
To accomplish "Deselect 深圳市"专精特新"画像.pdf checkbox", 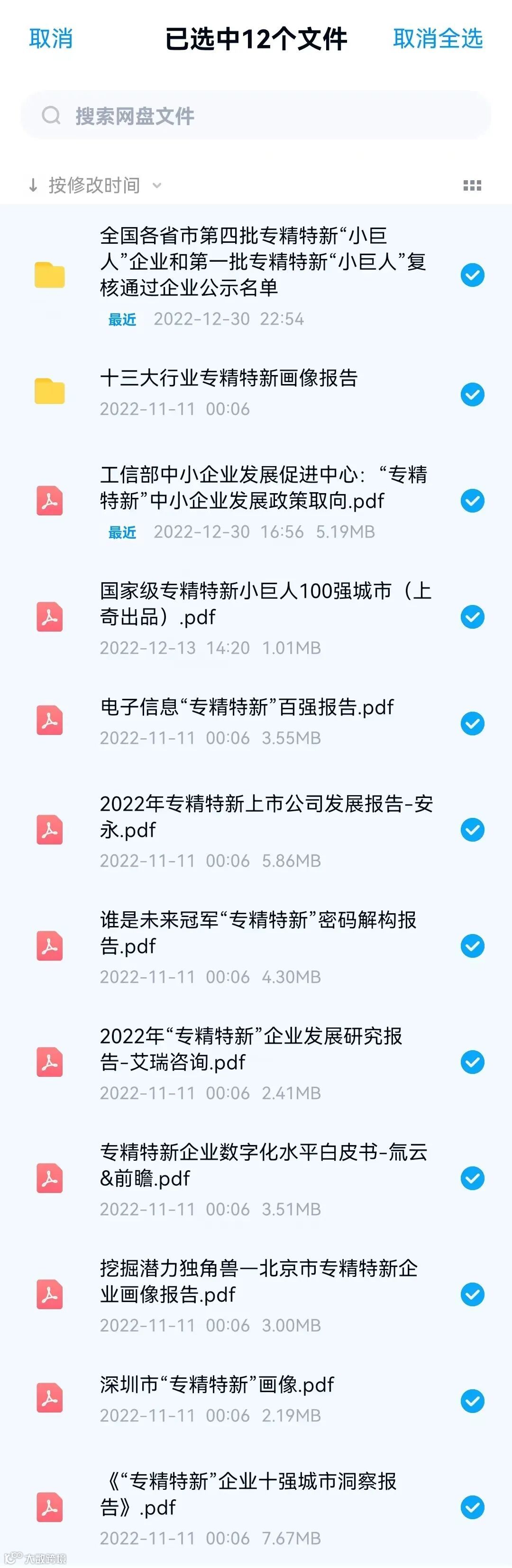I will 472,1401.
